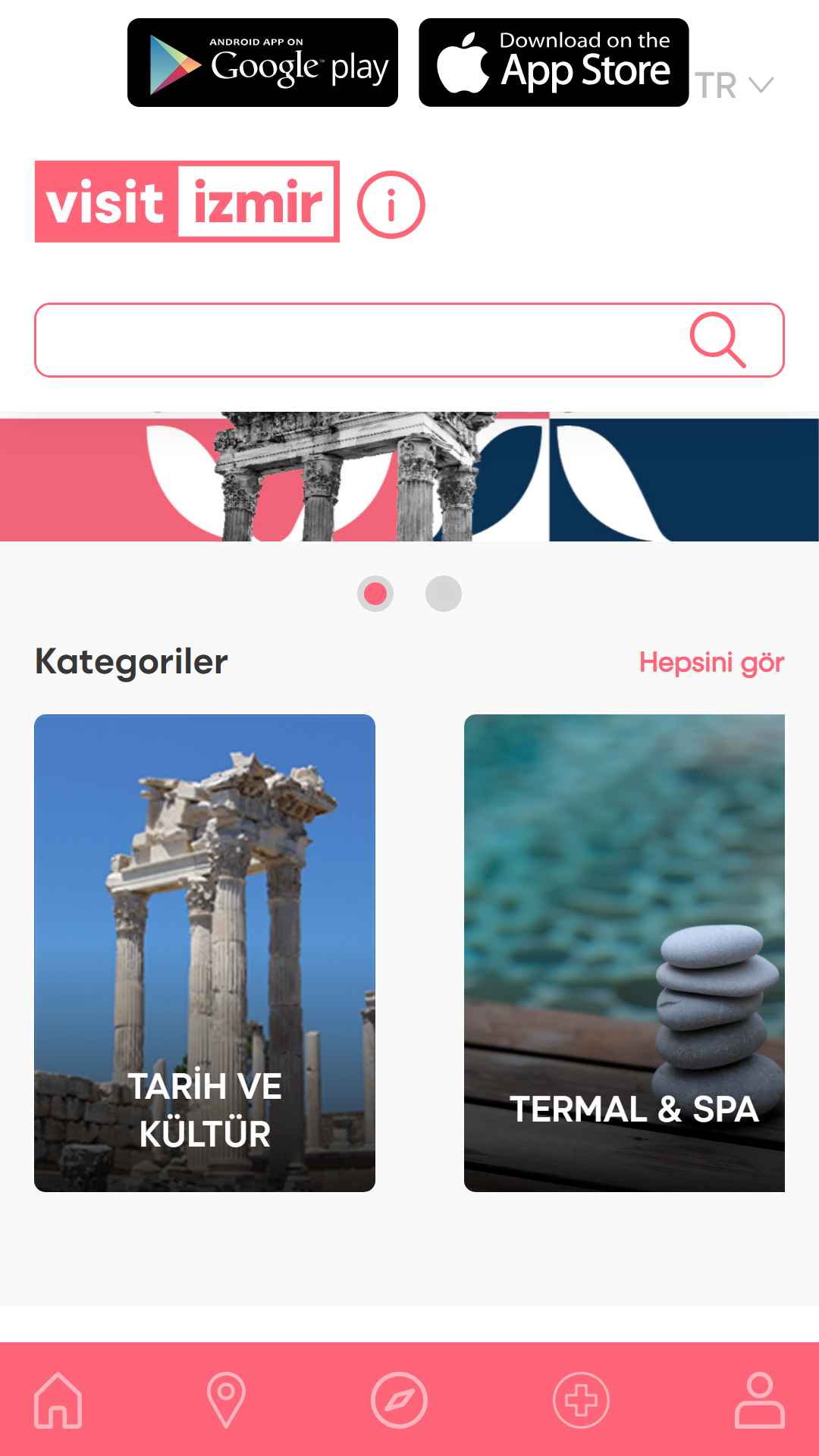The image size is (819, 1456).
Task: Open the App Store download badge
Action: (554, 63)
